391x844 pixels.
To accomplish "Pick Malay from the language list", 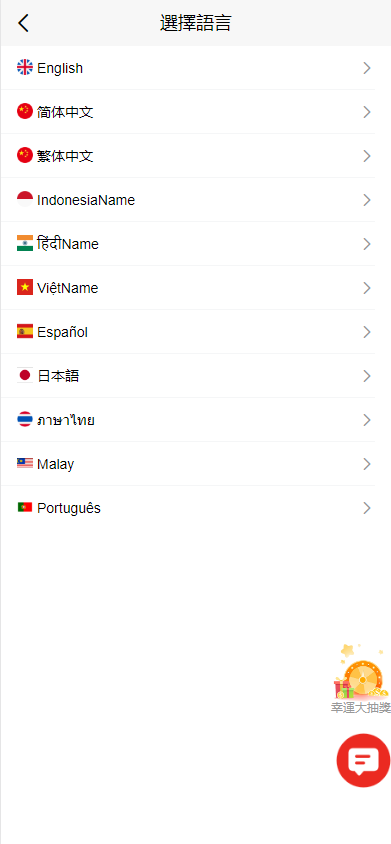I will pyautogui.click(x=188, y=464).
